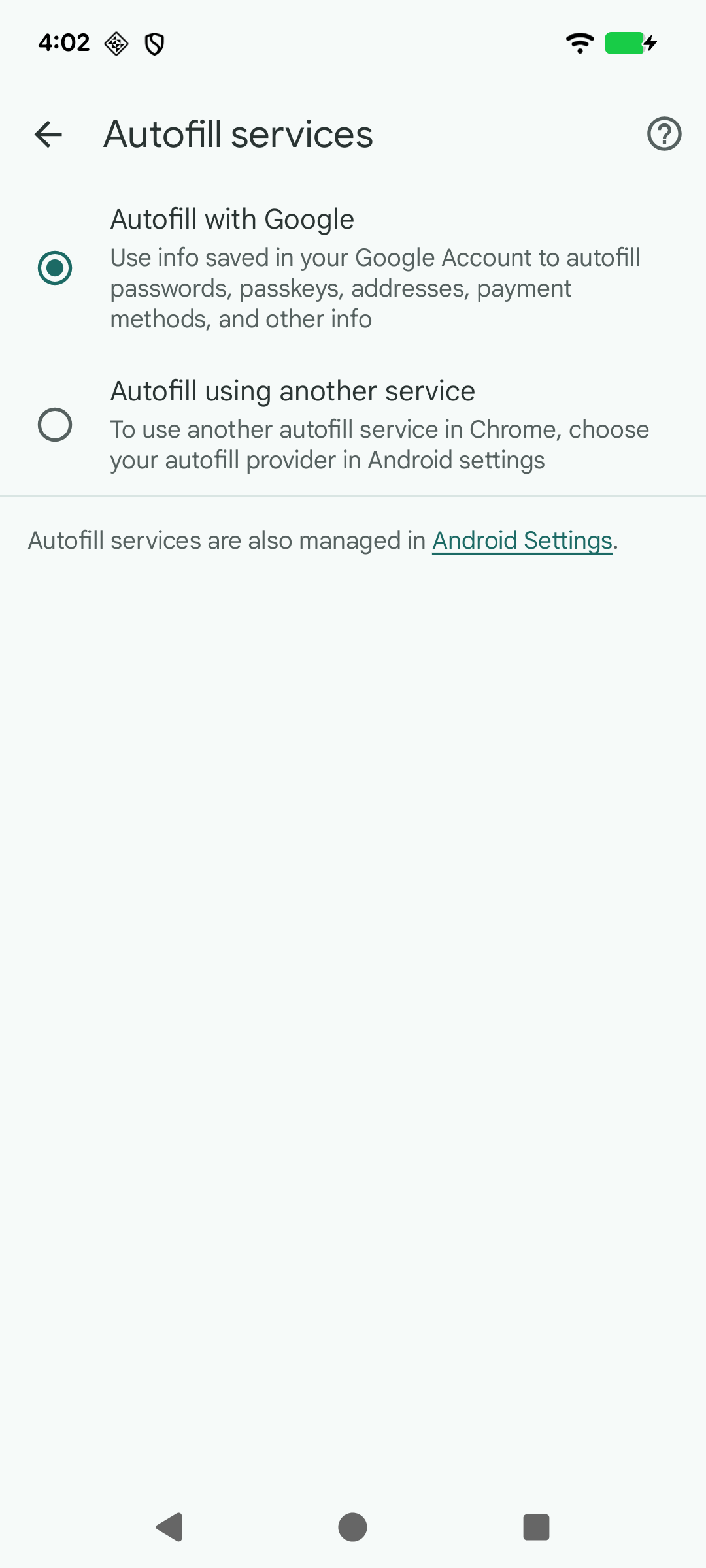The width and height of the screenshot is (706, 1568).
Task: Click the diamond notification icon near the clock
Action: [x=115, y=43]
